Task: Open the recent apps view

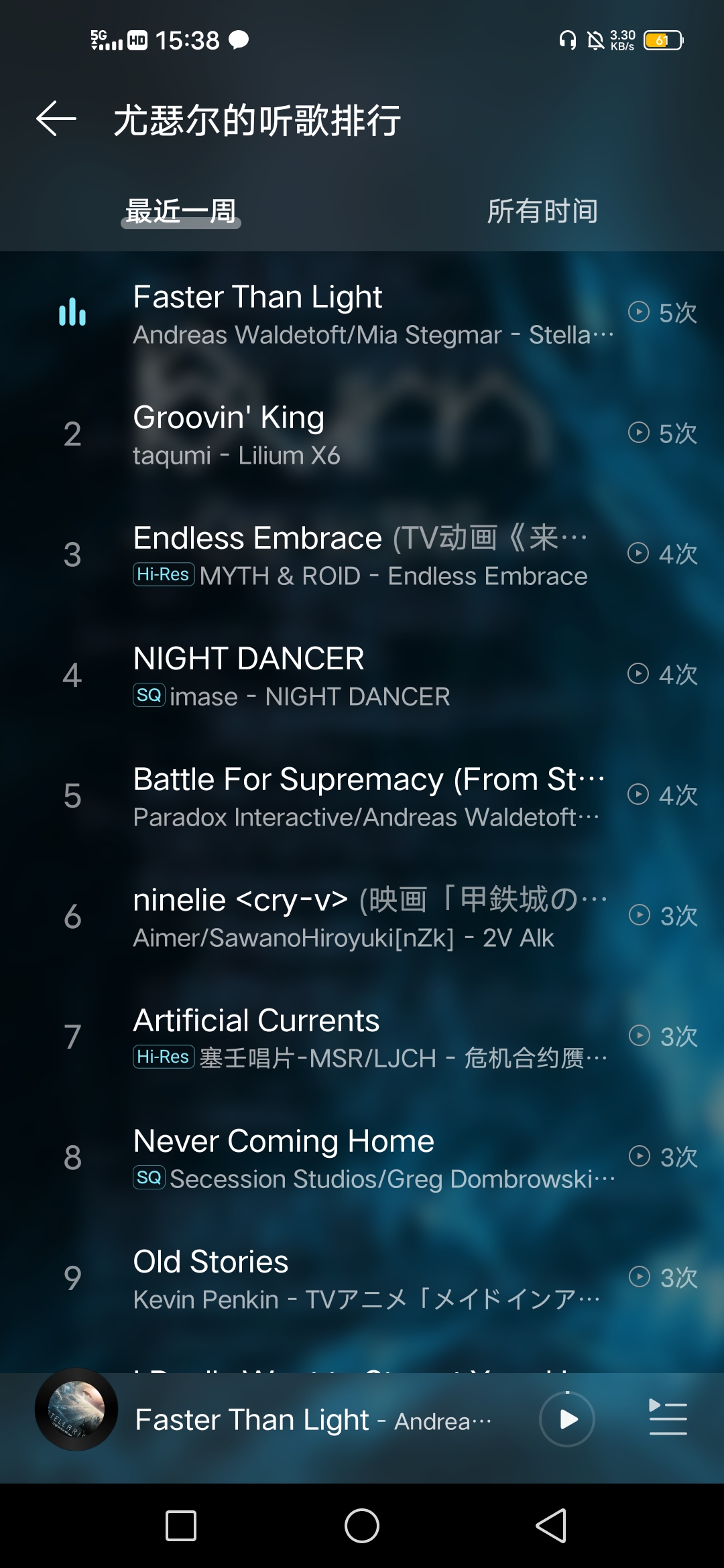Action: (181, 1526)
